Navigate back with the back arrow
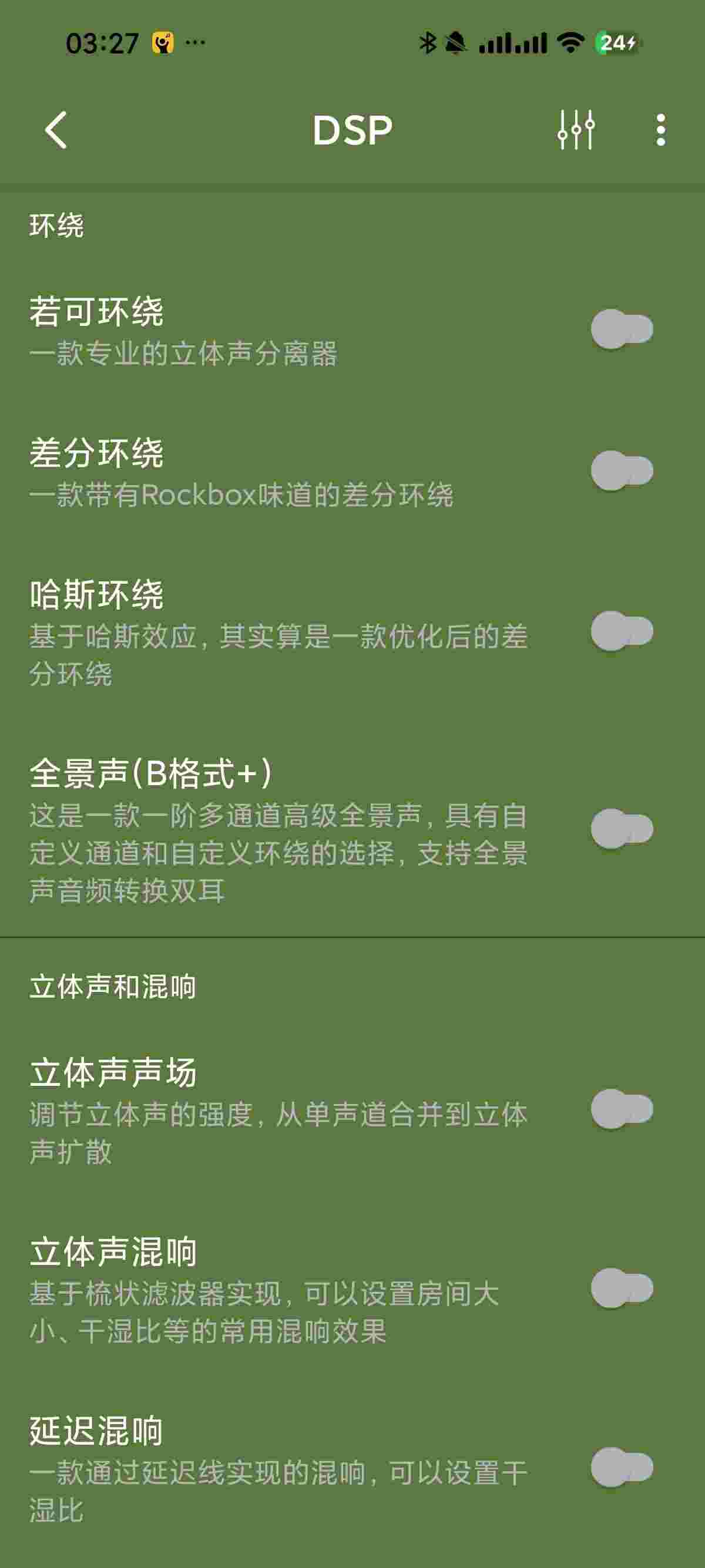 (x=54, y=131)
